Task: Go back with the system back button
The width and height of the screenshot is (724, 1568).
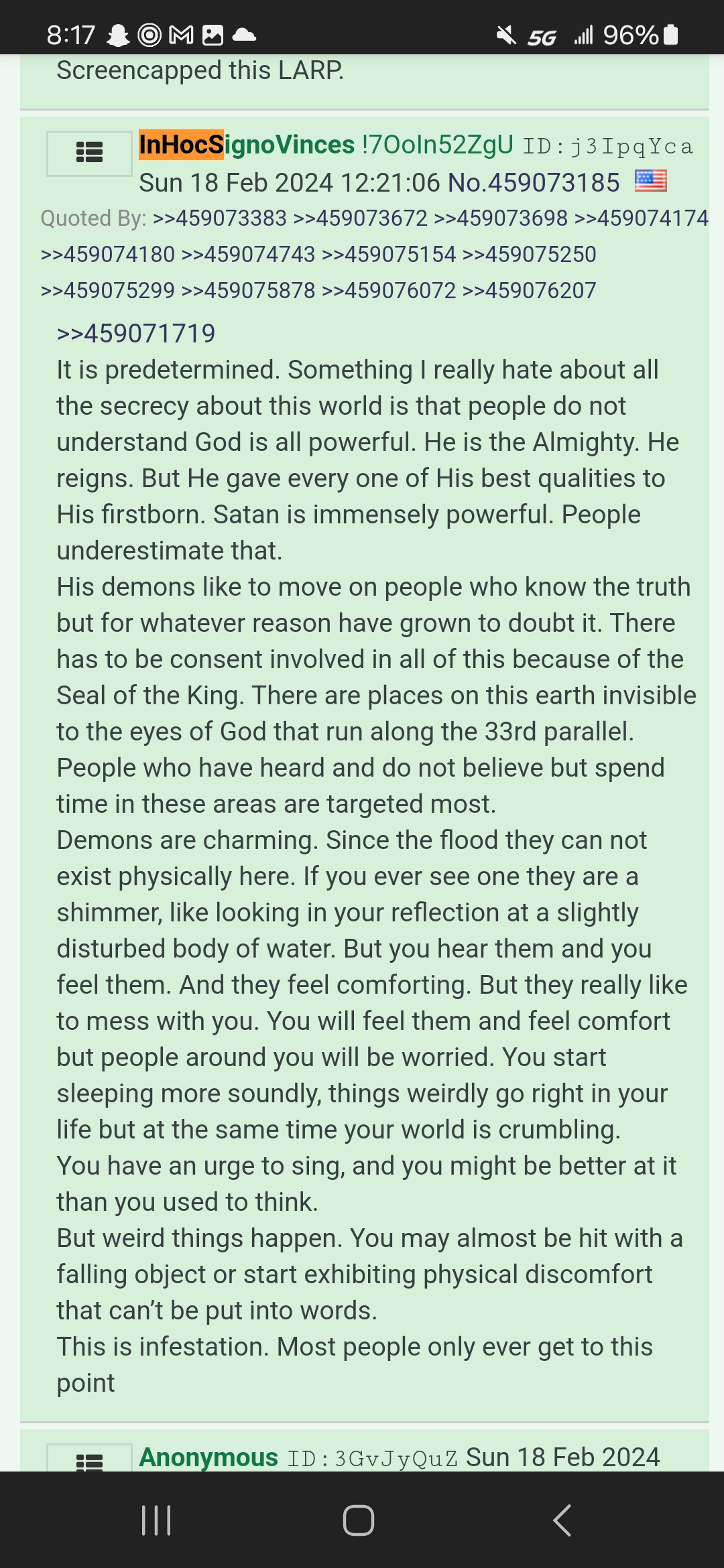Action: (x=562, y=1520)
